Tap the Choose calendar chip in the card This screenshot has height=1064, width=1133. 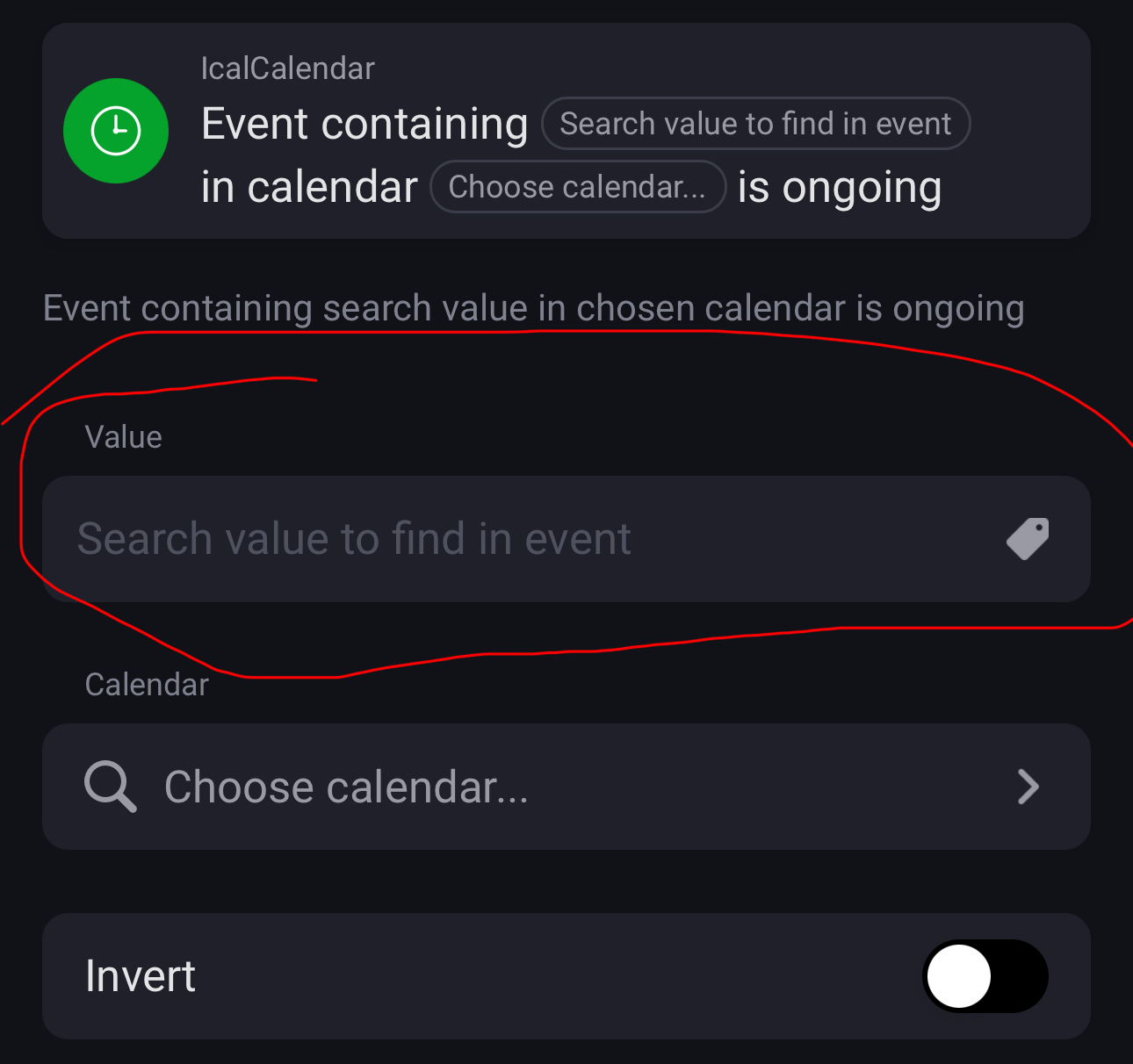pyautogui.click(x=577, y=187)
